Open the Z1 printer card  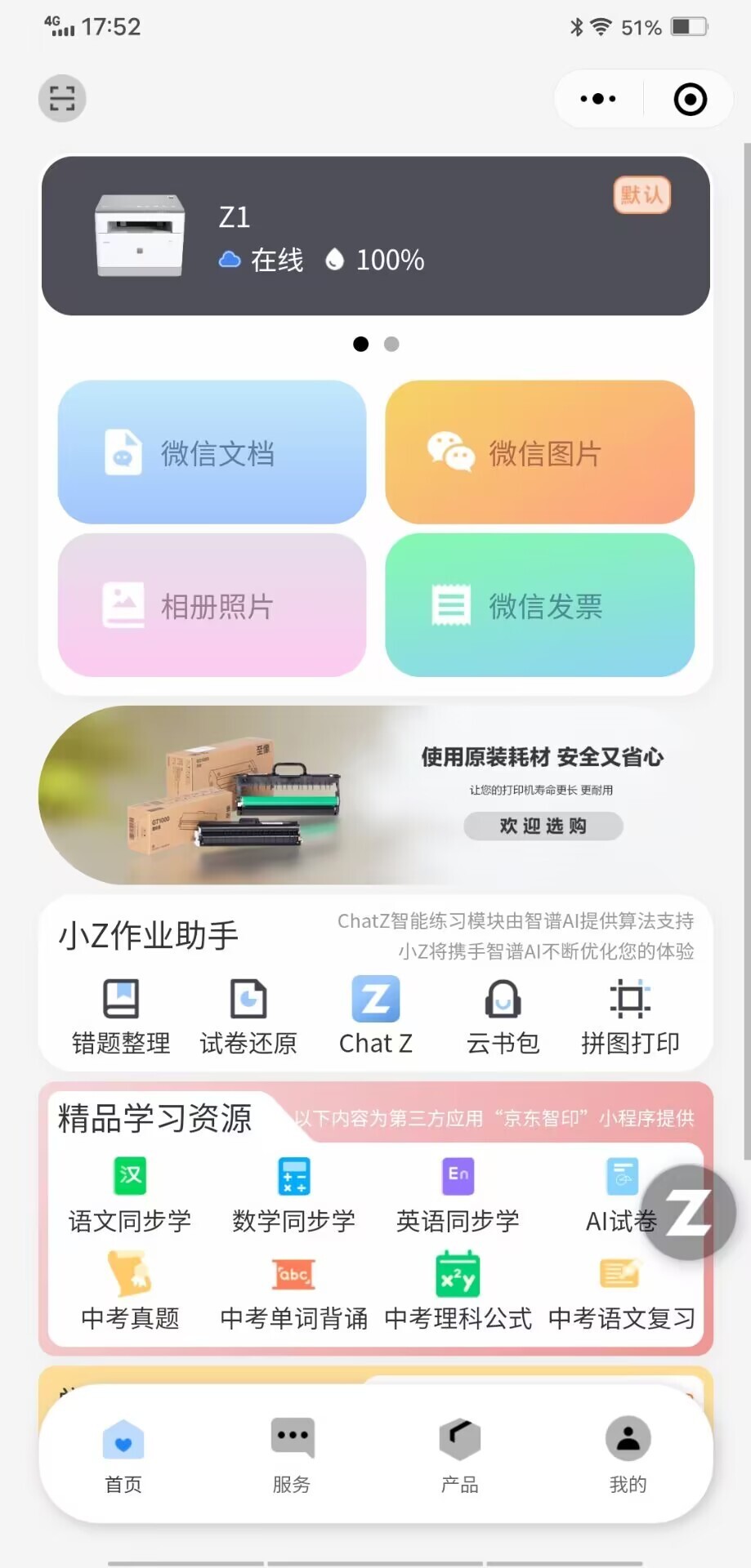coord(375,236)
